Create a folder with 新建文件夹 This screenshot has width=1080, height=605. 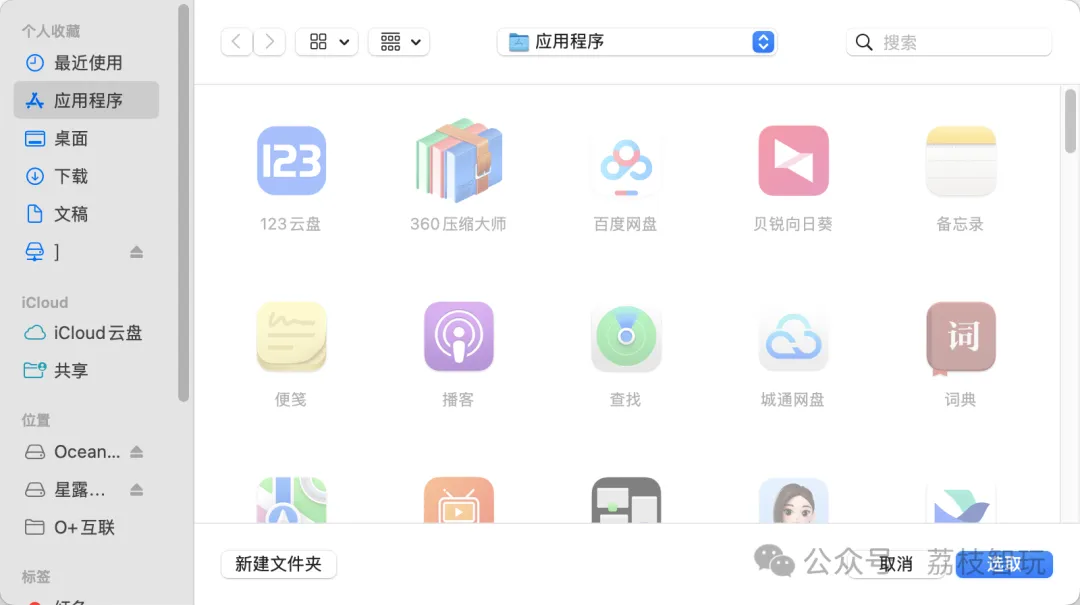278,564
